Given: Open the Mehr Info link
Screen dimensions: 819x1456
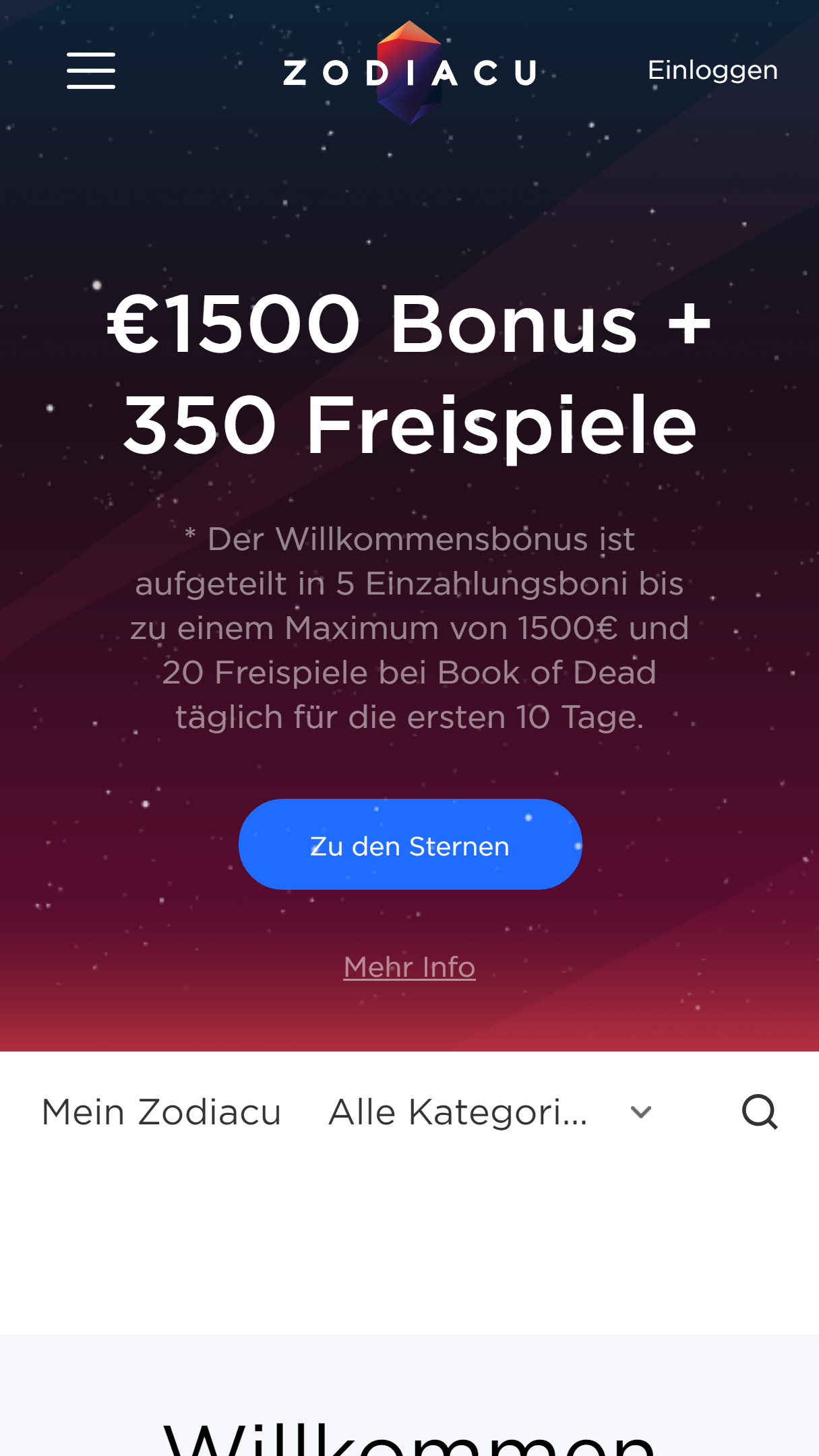Looking at the screenshot, I should pos(410,967).
